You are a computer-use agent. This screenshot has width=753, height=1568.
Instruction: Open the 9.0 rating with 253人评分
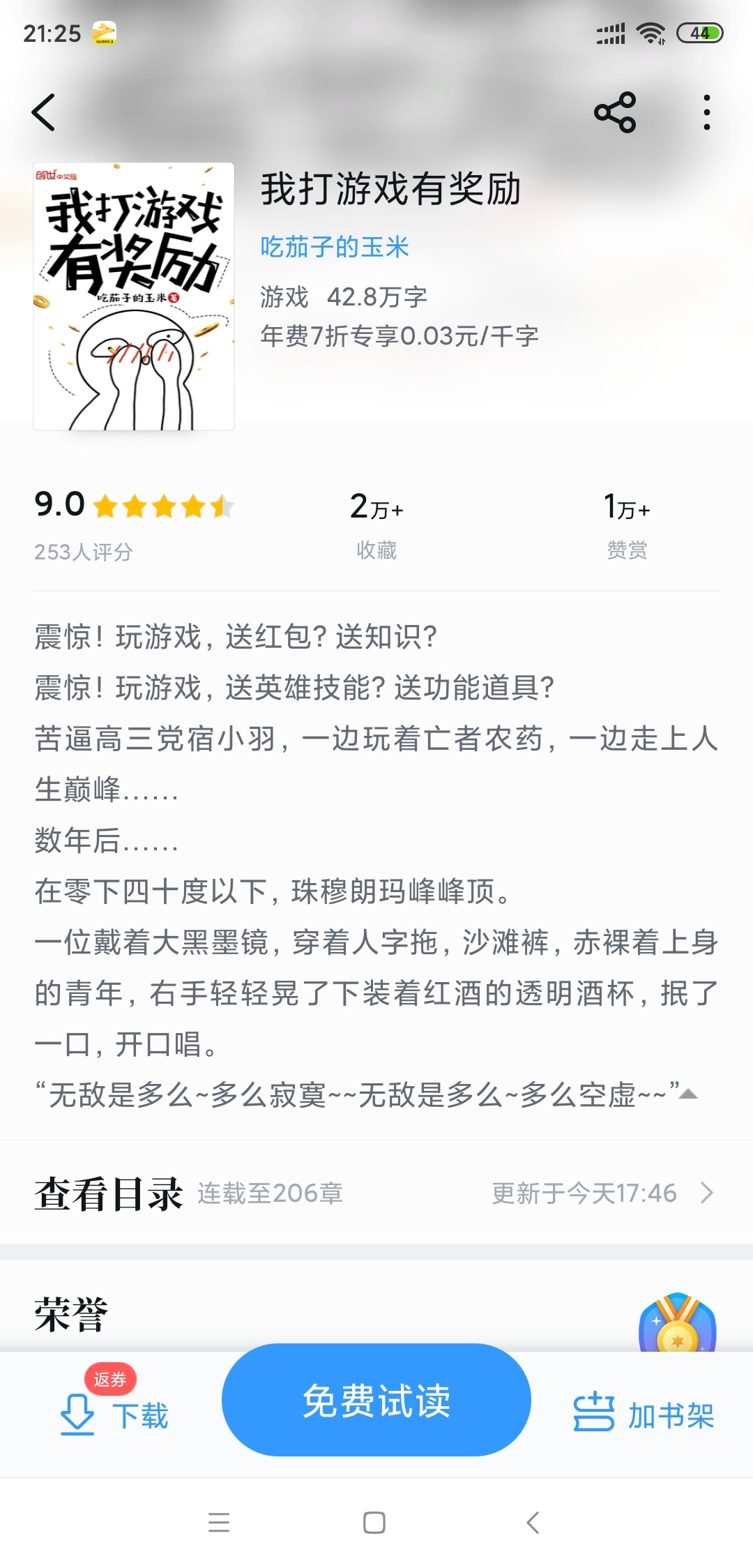coord(132,523)
